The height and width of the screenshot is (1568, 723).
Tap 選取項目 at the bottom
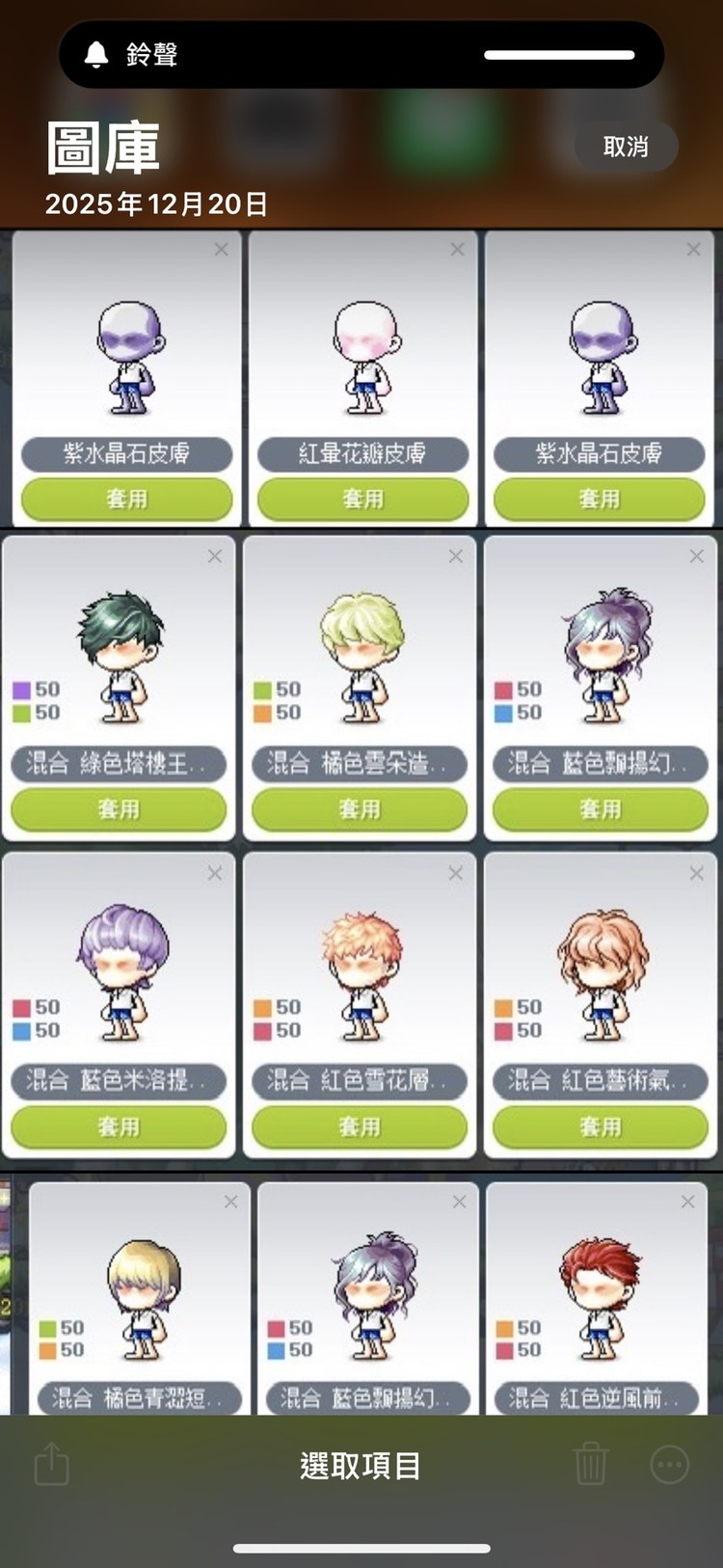point(361,1467)
